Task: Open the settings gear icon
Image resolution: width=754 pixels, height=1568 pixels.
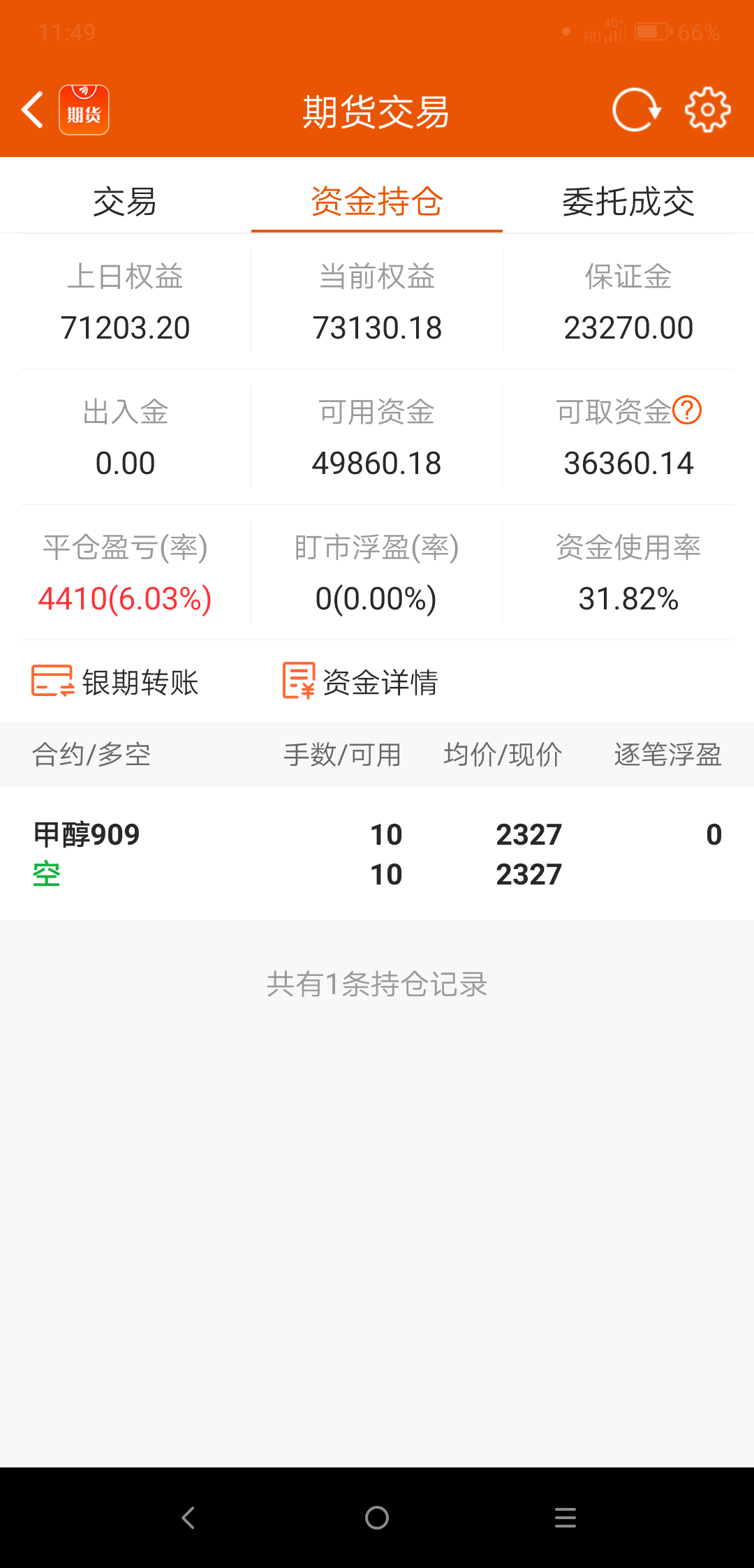Action: (x=708, y=110)
